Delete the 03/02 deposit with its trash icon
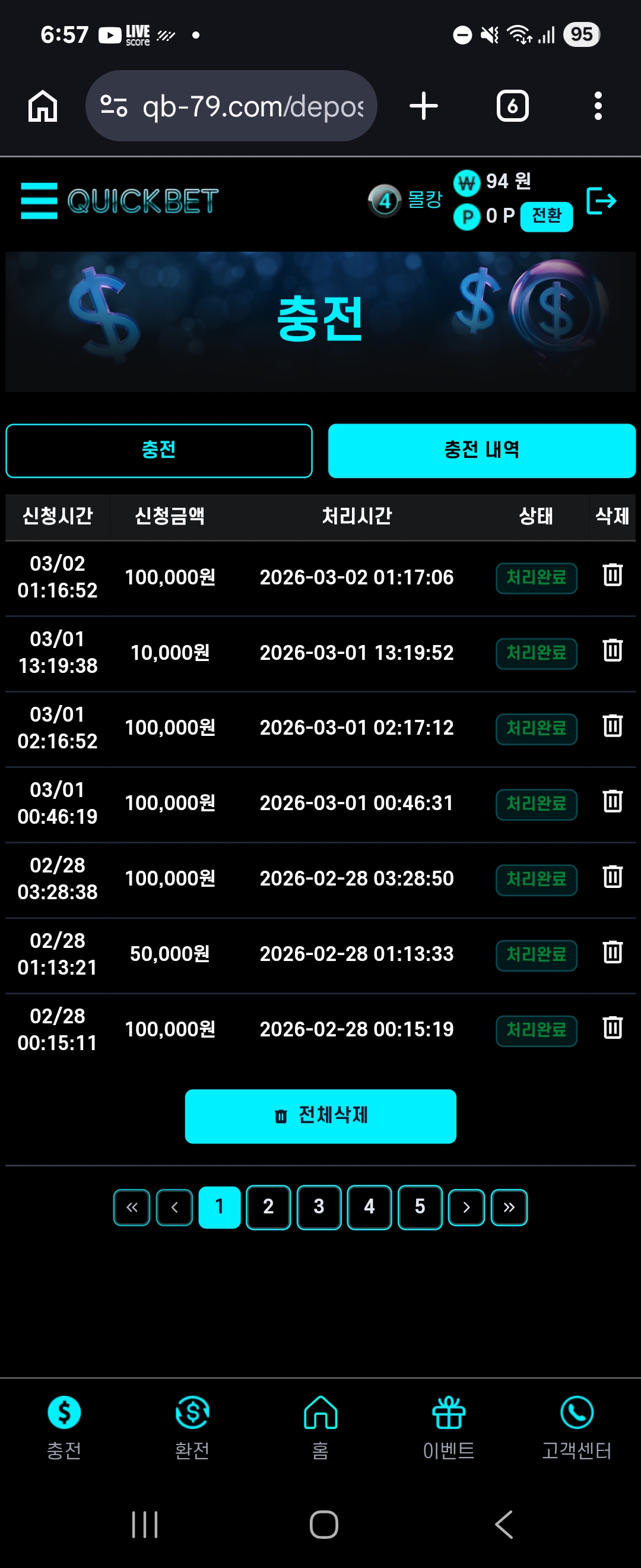This screenshot has width=641, height=1568. (612, 574)
